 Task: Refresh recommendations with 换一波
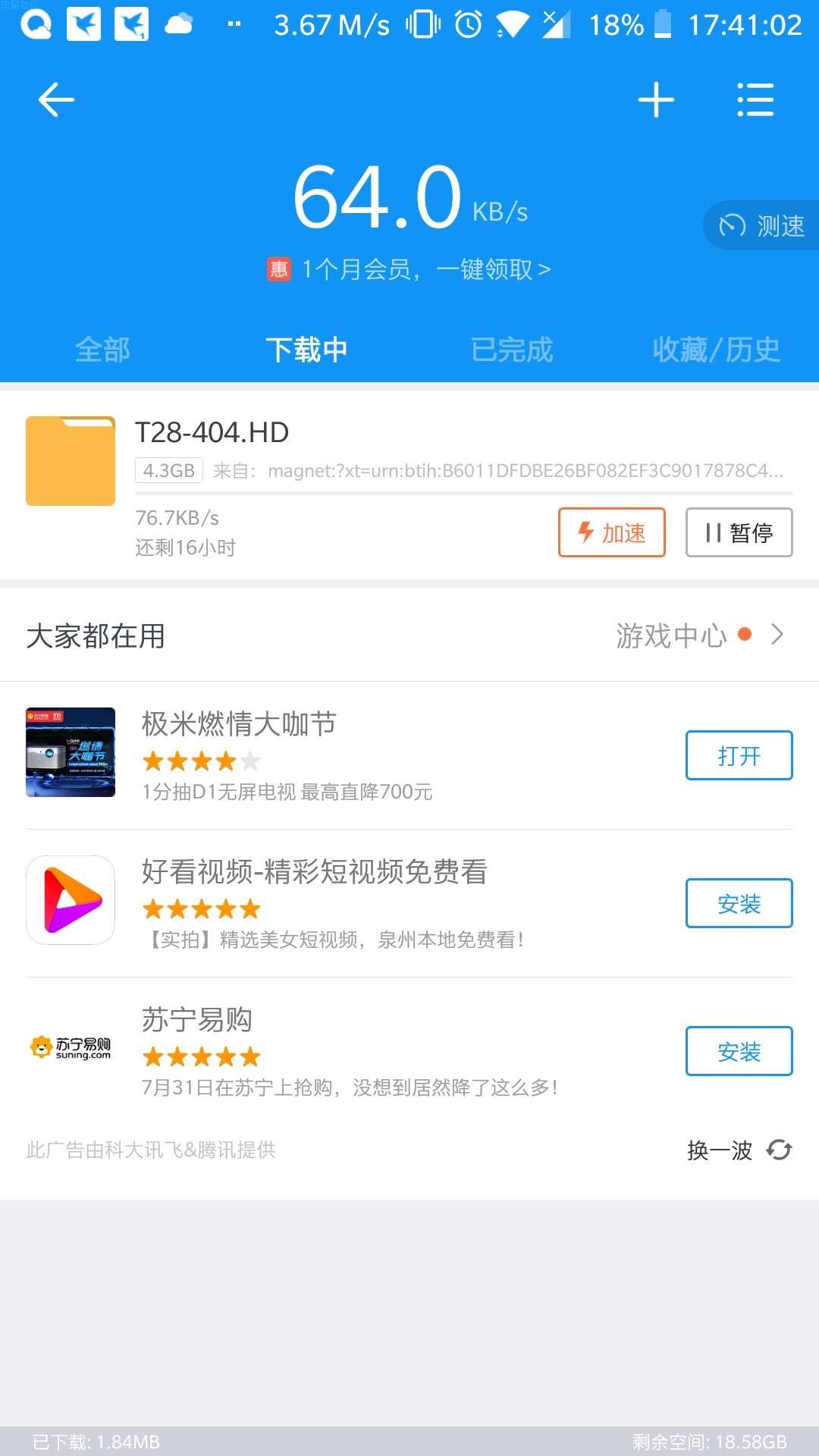(x=739, y=1150)
